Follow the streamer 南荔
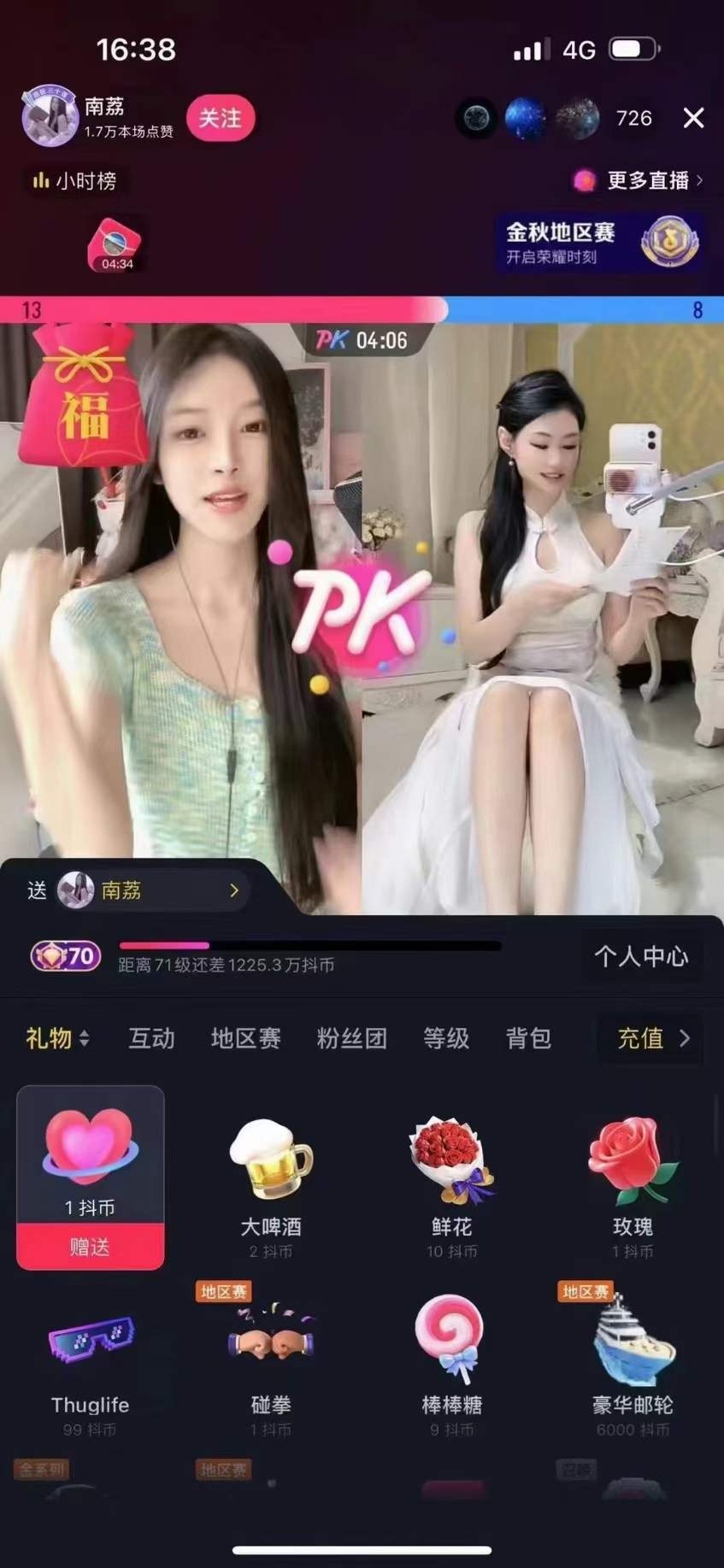The width and height of the screenshot is (724, 1568). click(221, 118)
